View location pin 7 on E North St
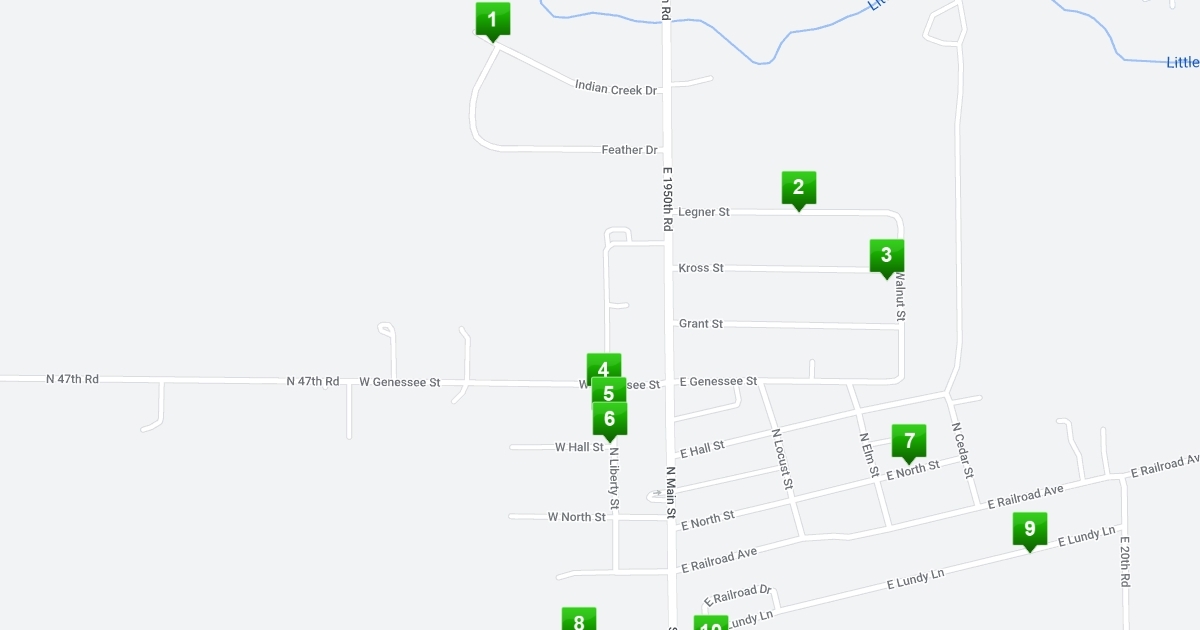1200x630 pixels. pos(909,441)
